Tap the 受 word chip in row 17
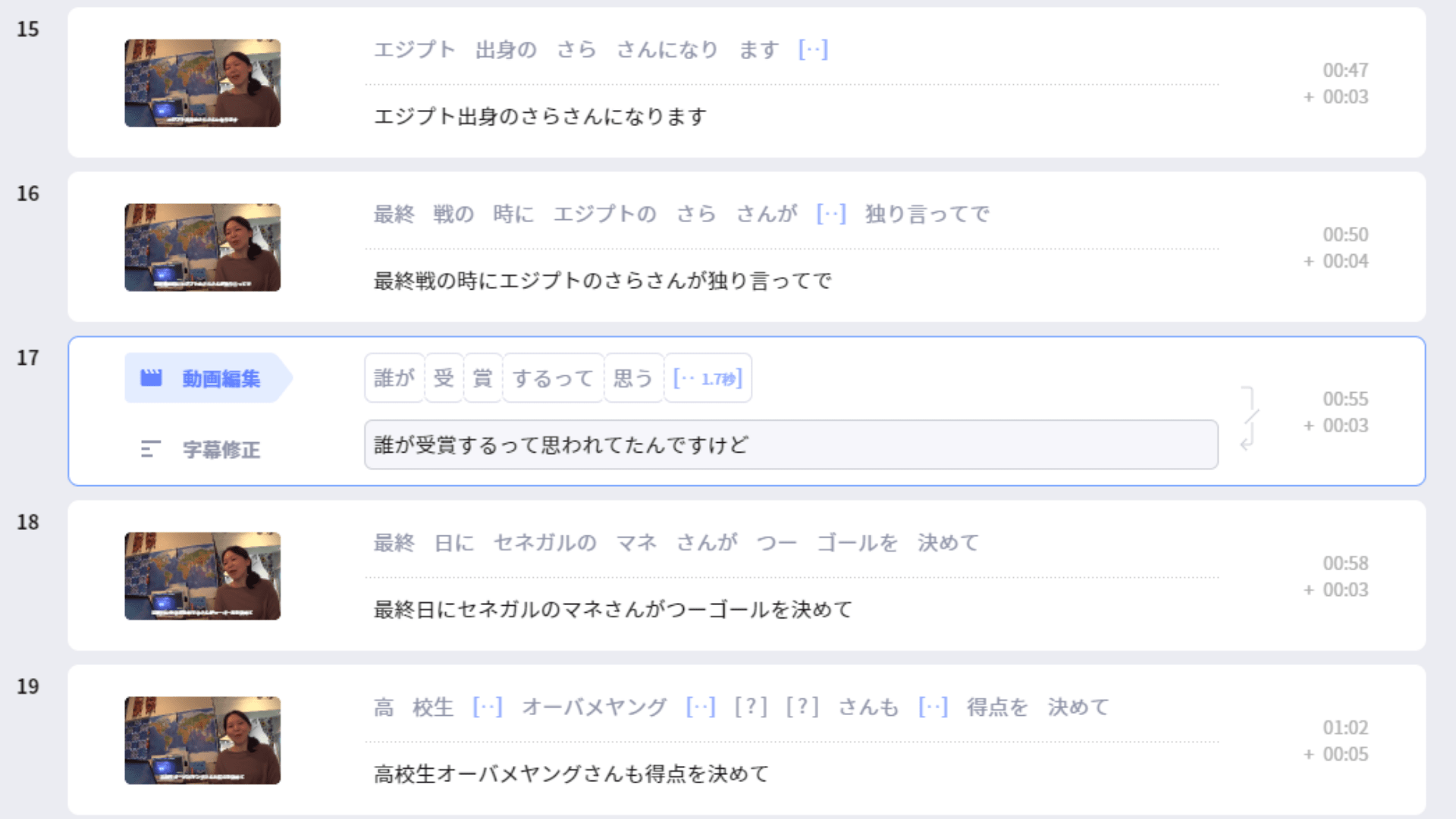The image size is (1456, 819). [444, 378]
